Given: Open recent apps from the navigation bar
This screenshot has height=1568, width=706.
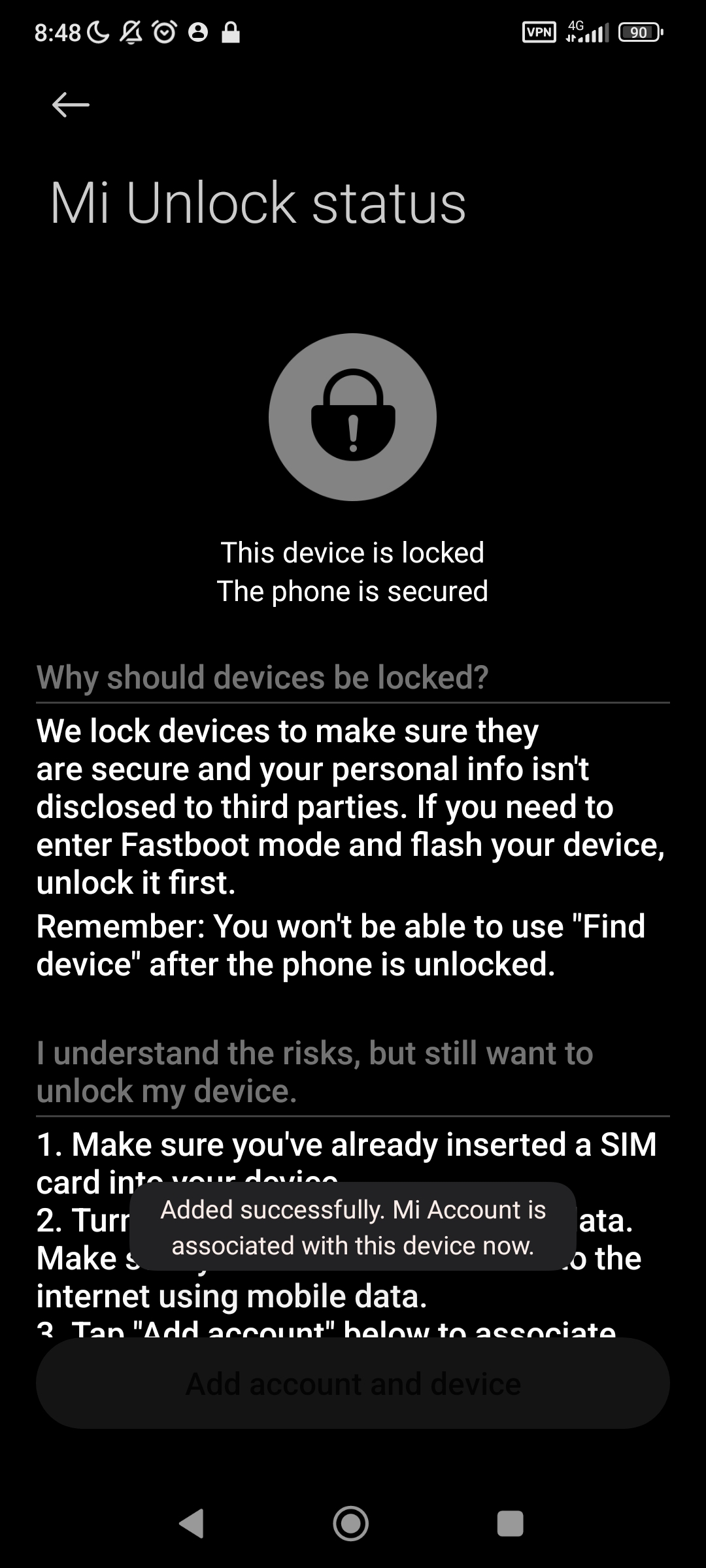Looking at the screenshot, I should (x=511, y=1524).
